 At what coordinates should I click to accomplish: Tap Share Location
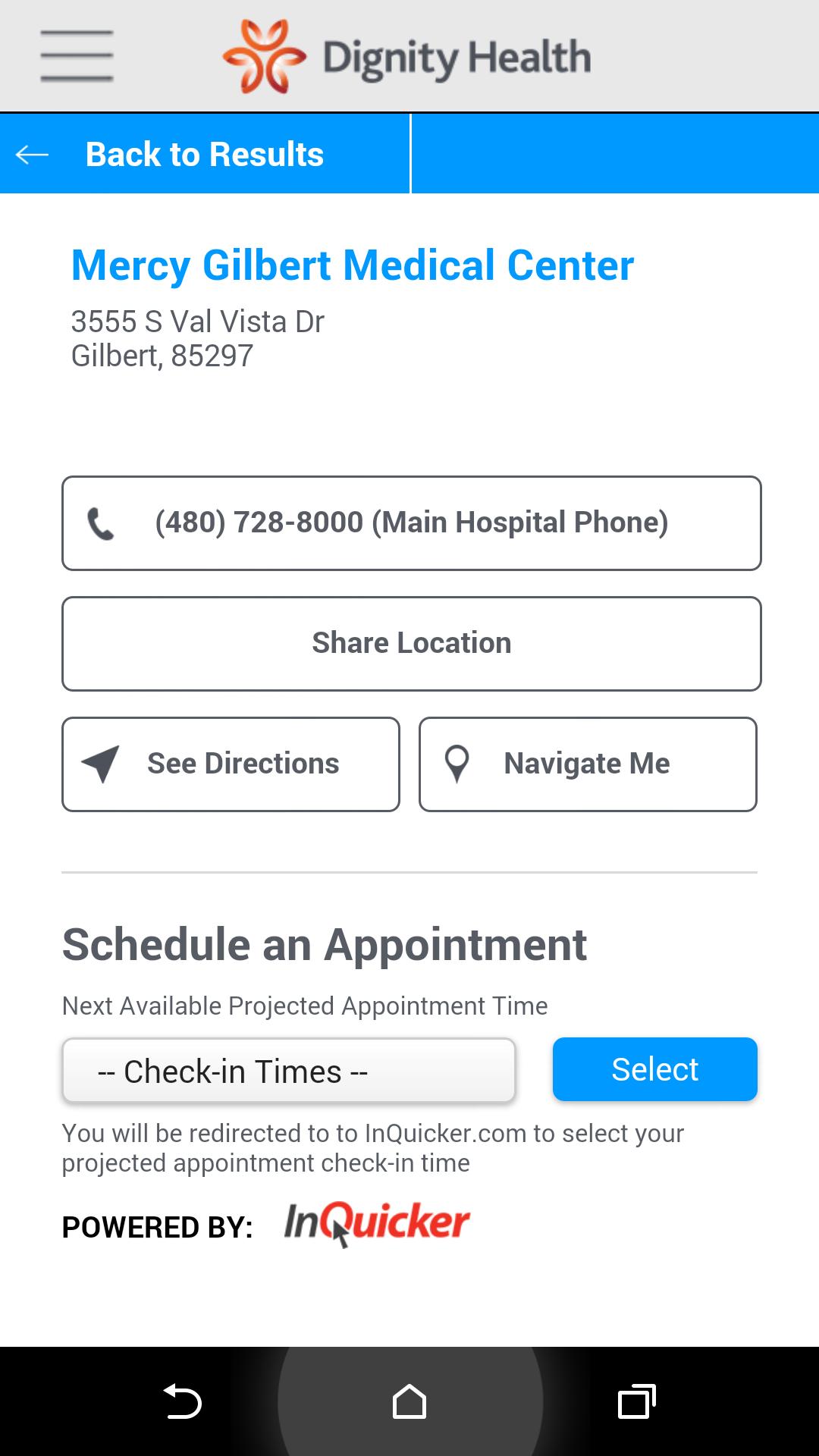coord(411,642)
